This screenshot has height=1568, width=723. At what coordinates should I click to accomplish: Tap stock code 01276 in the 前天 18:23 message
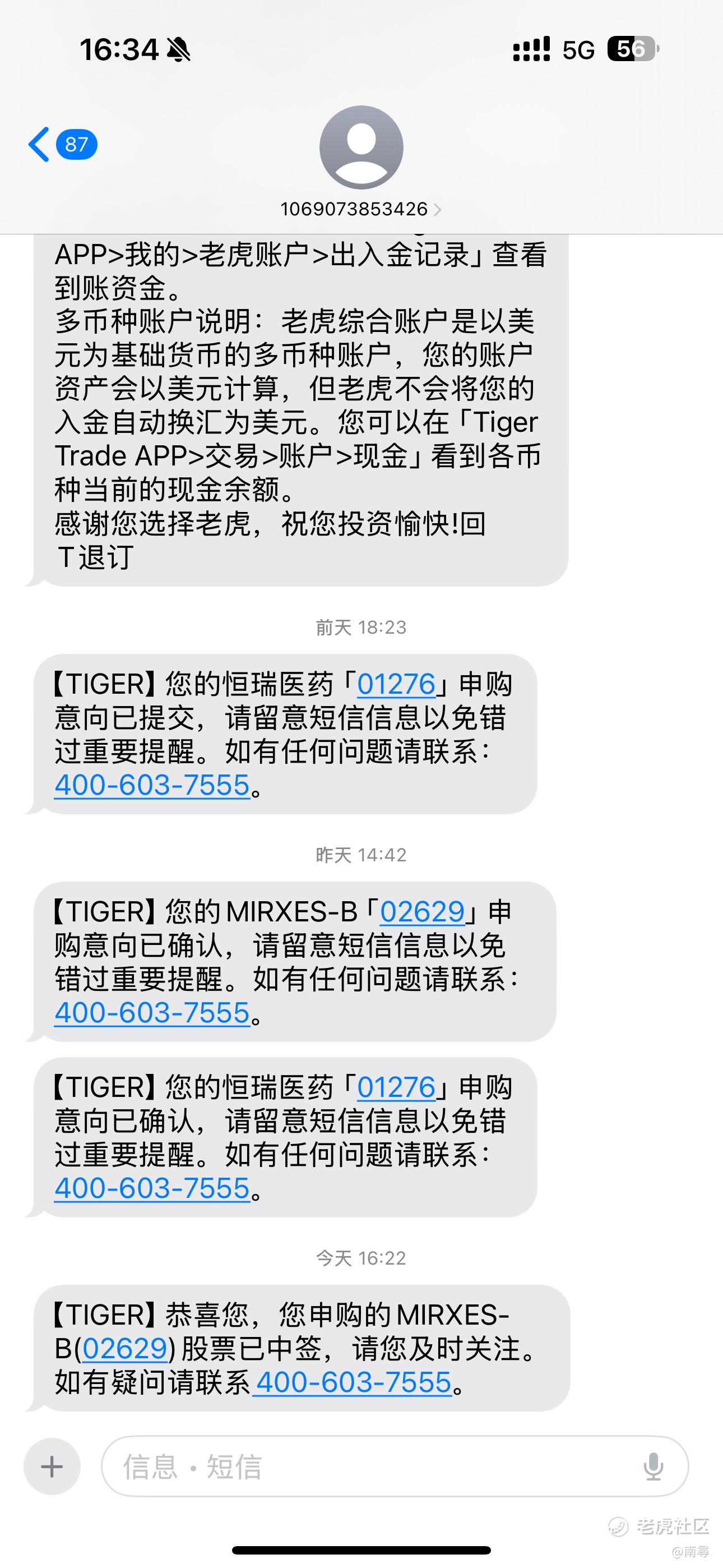point(396,684)
